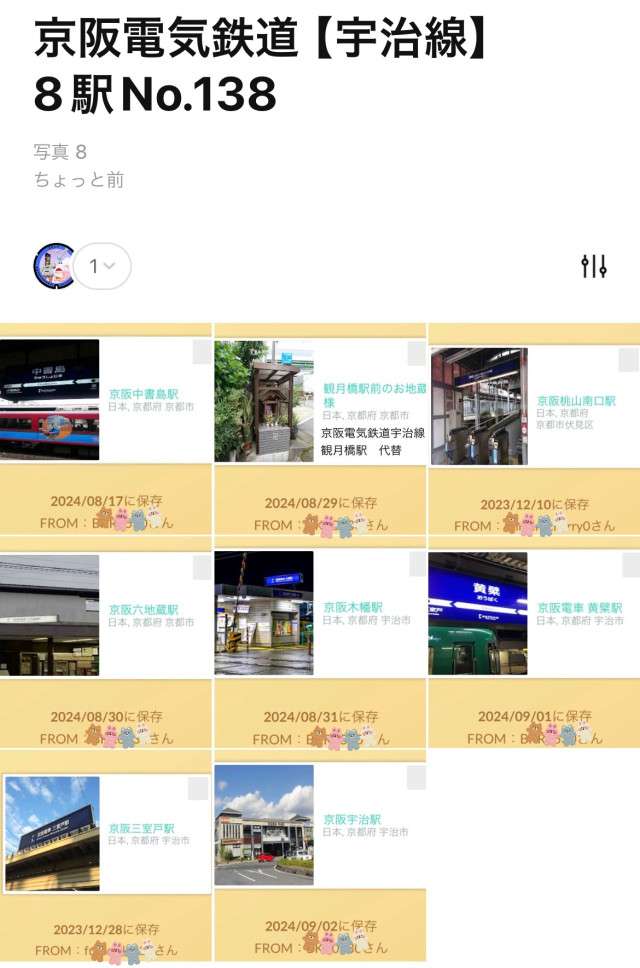
Task: Expand the member count dropdown
Action: [x=102, y=266]
